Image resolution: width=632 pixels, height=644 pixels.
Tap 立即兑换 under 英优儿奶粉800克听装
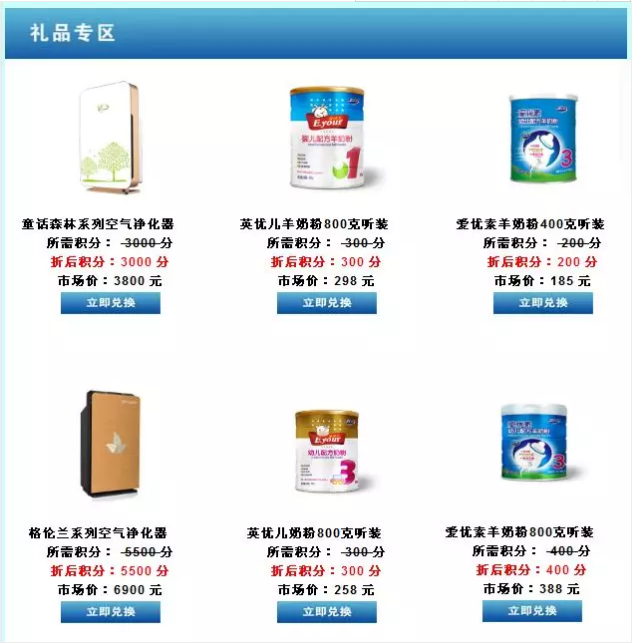coord(326,611)
